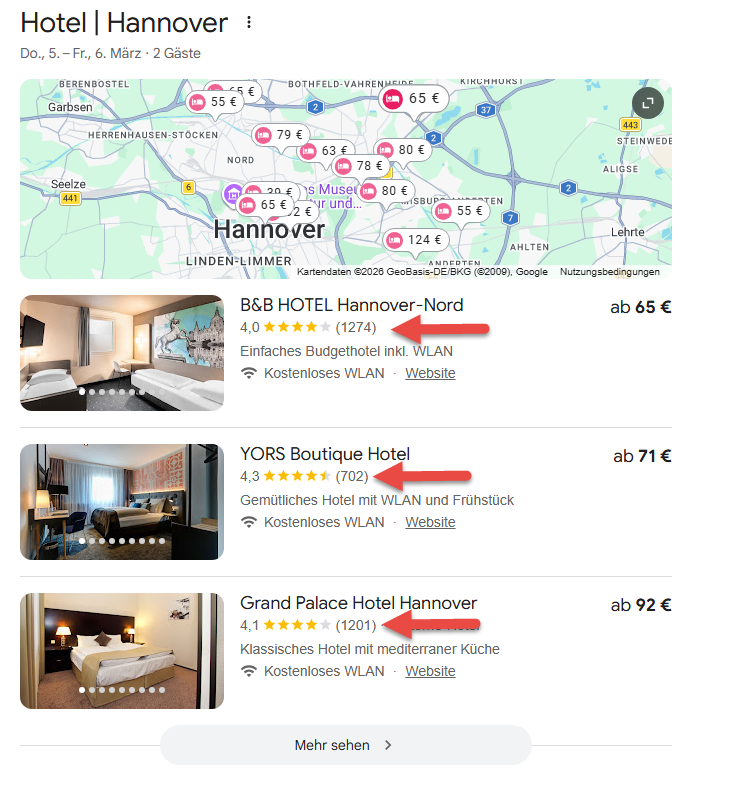Tap Mehr sehen to show more hotels
Viewport: 730px width, 786px height.
coord(345,745)
